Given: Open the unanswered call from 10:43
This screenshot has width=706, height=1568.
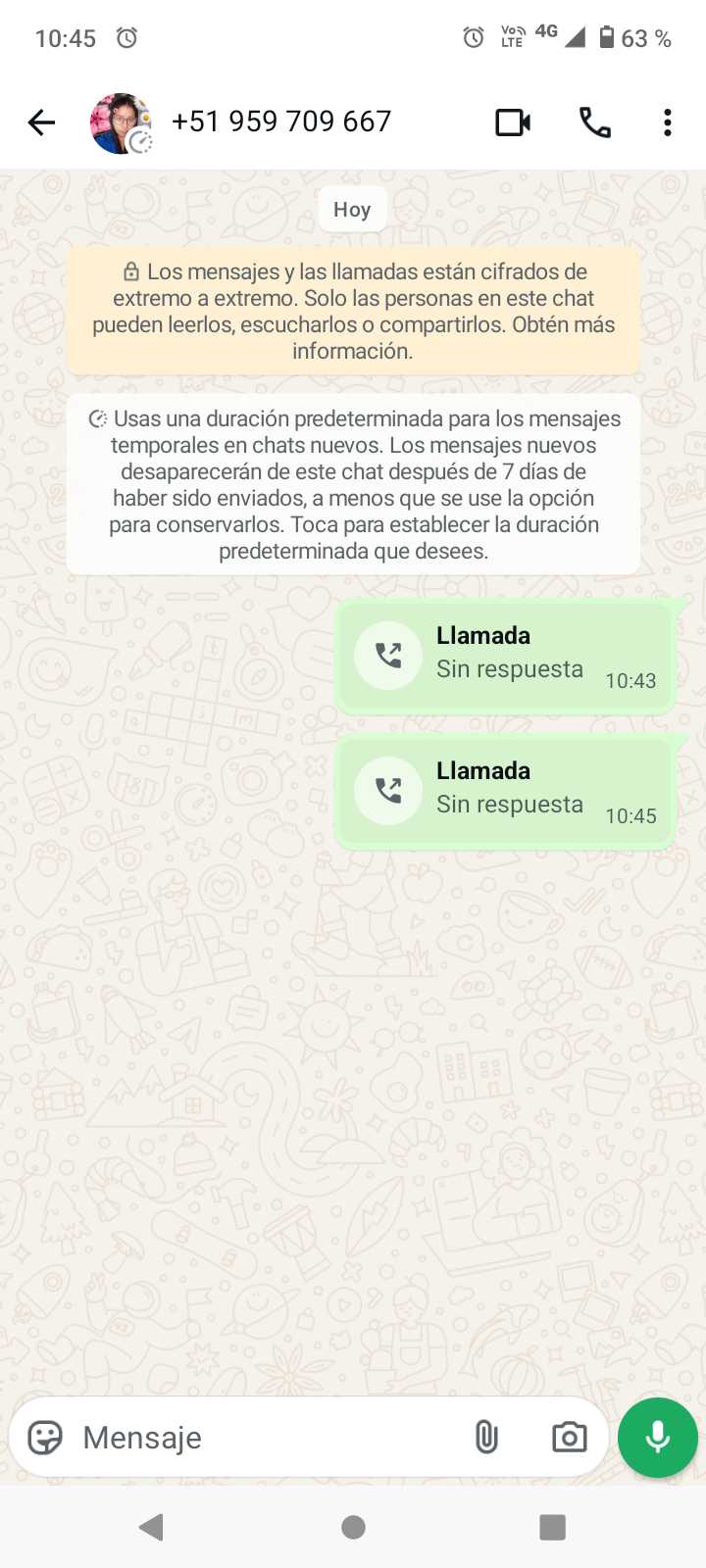Looking at the screenshot, I should pyautogui.click(x=505, y=655).
